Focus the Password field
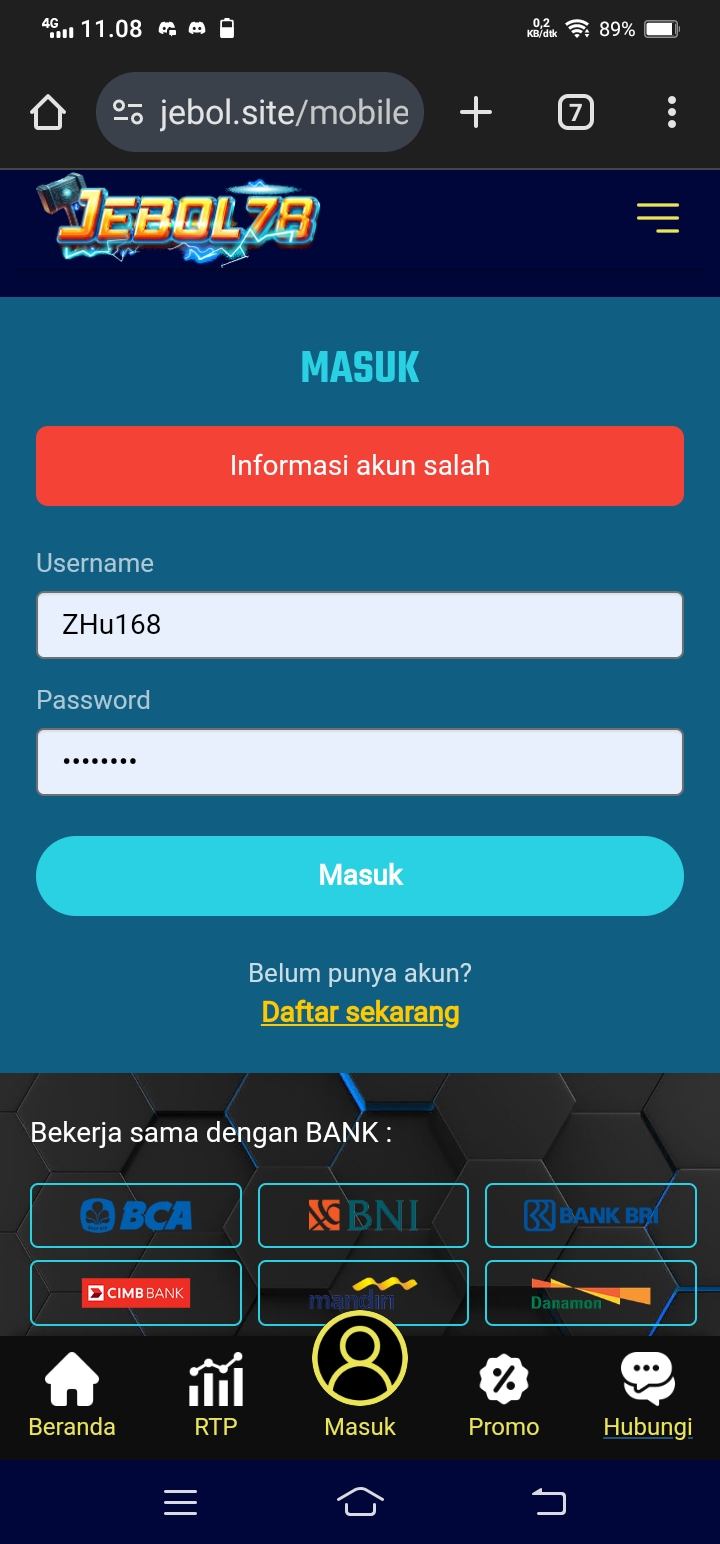The image size is (720, 1544). [x=360, y=762]
